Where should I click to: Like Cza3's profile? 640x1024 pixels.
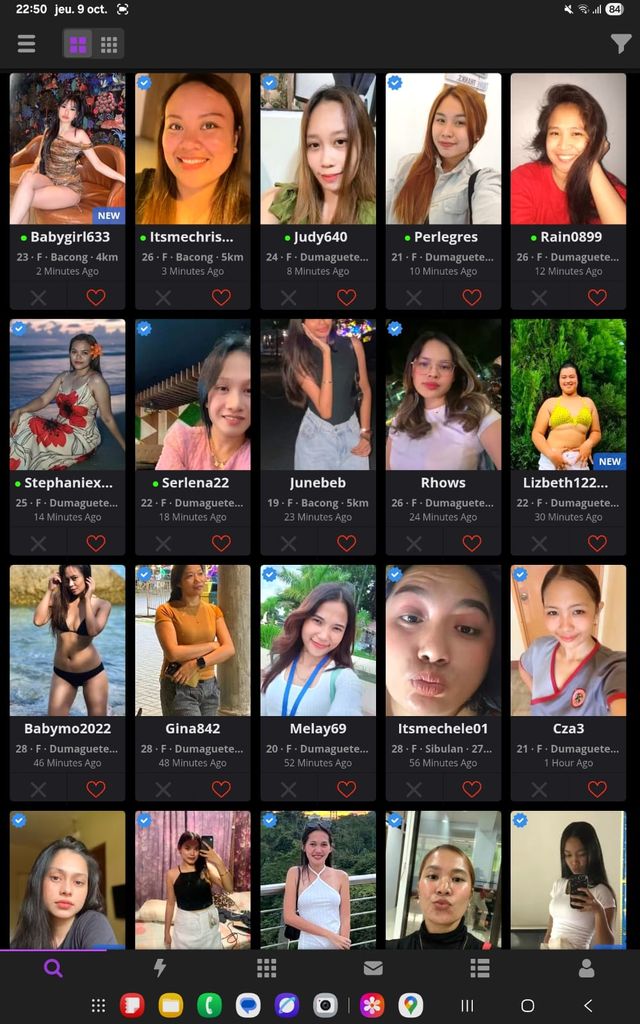pos(597,789)
